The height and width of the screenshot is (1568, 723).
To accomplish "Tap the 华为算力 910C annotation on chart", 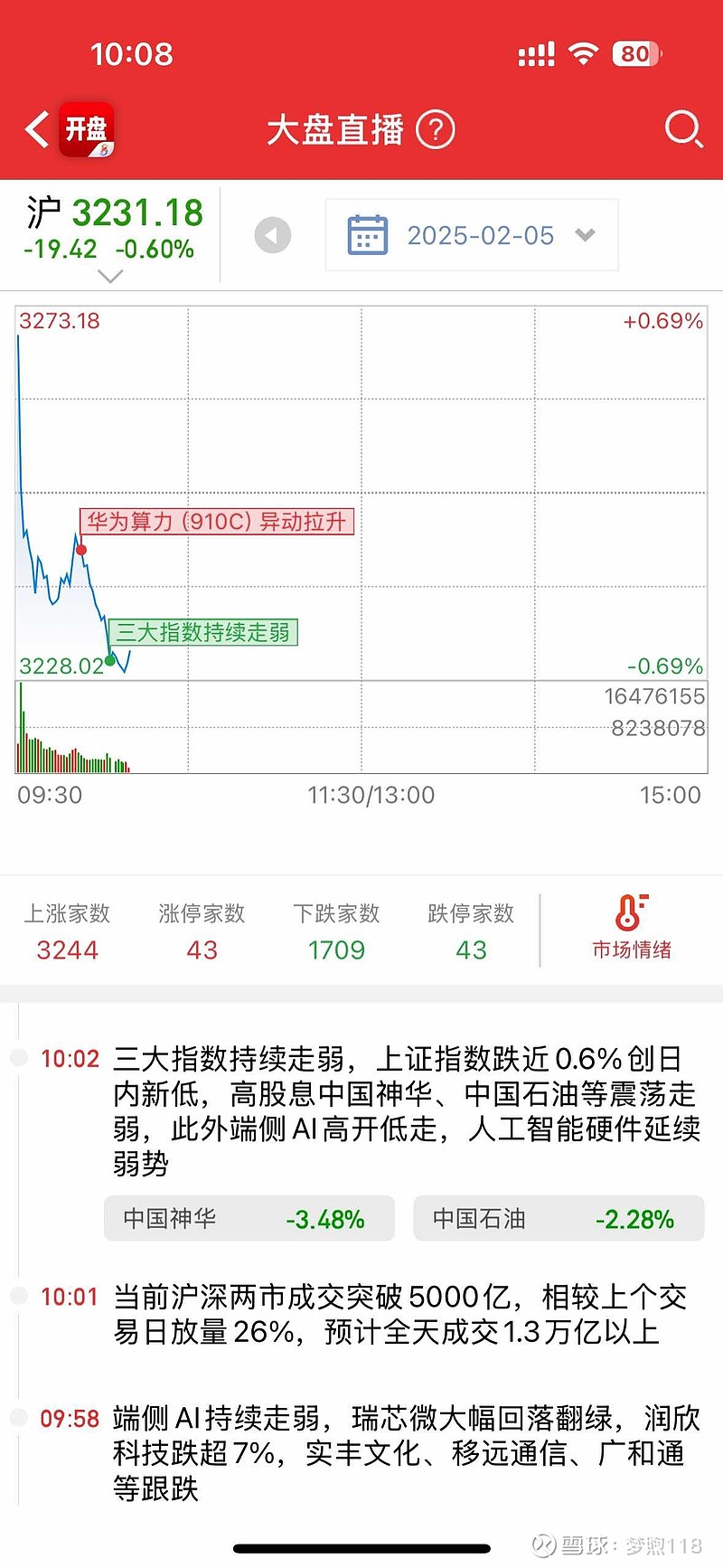I will (217, 522).
